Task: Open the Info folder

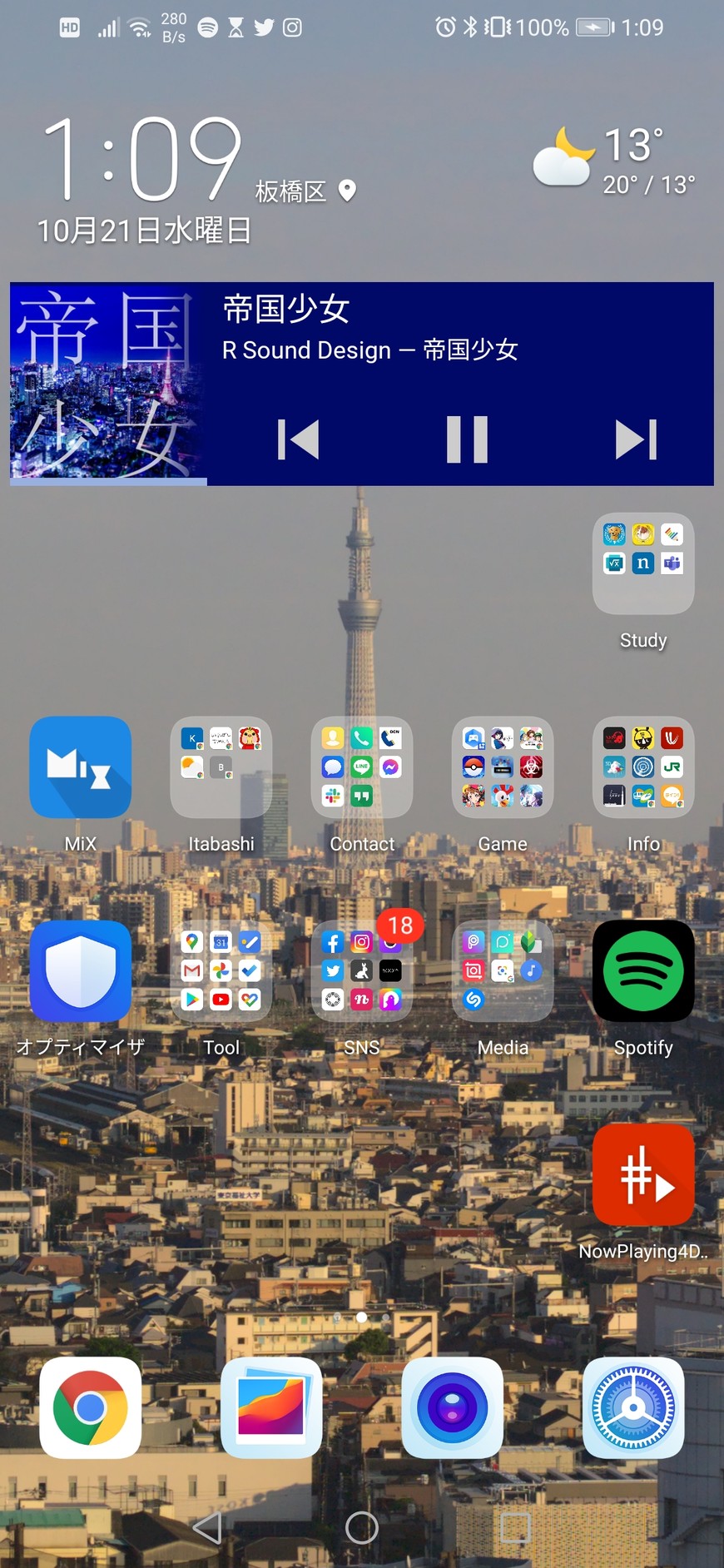Action: (643, 767)
